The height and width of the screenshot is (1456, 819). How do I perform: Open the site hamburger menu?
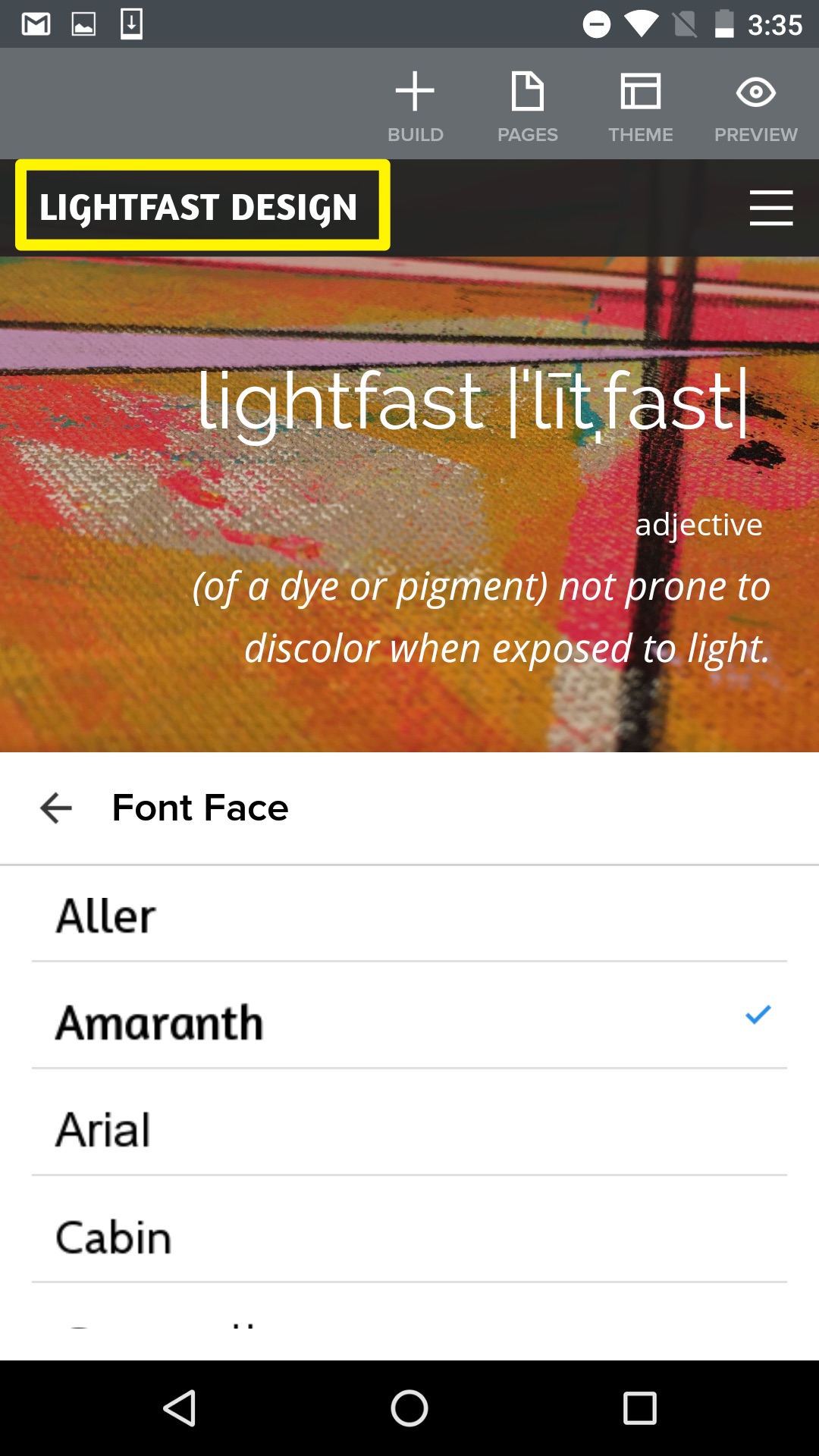point(770,208)
